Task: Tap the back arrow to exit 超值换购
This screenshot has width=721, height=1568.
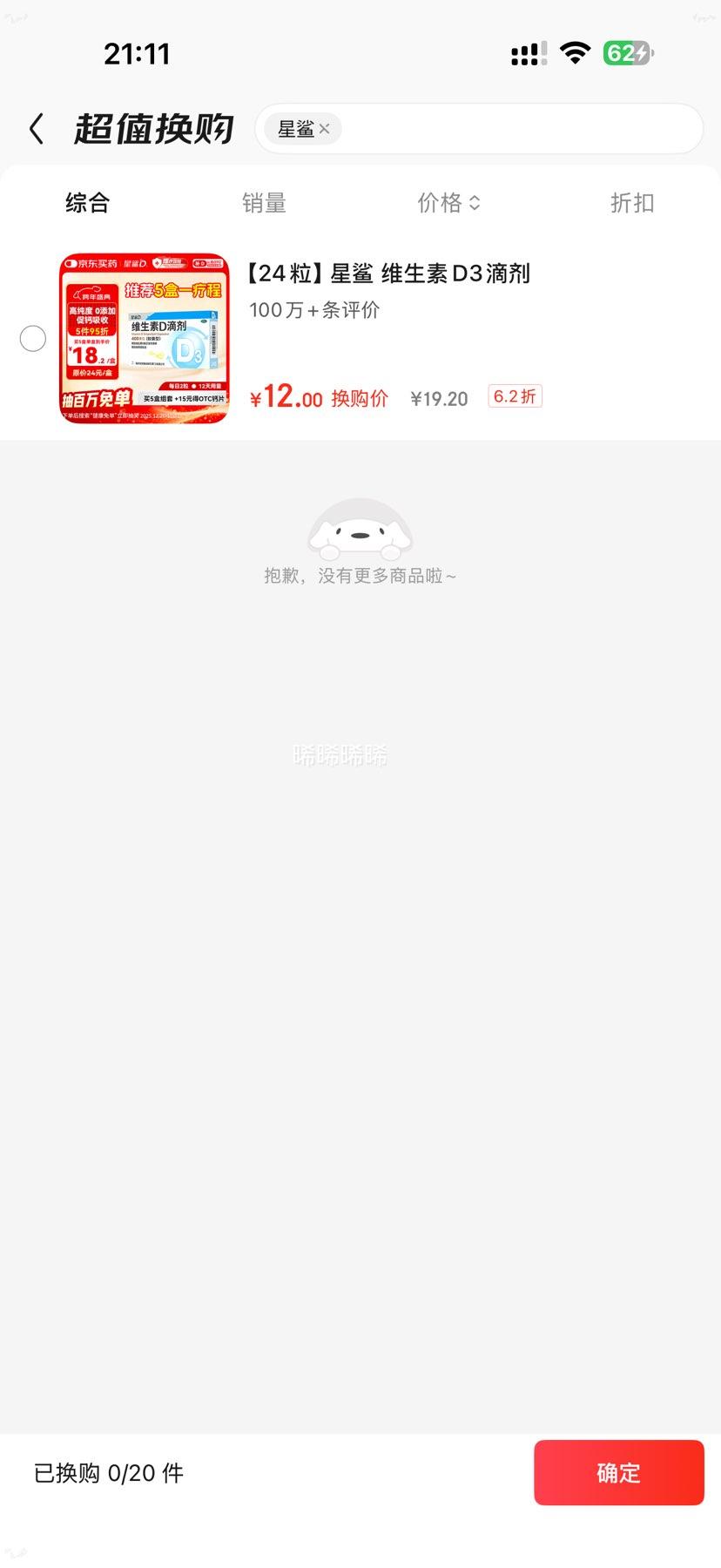Action: coord(36,127)
